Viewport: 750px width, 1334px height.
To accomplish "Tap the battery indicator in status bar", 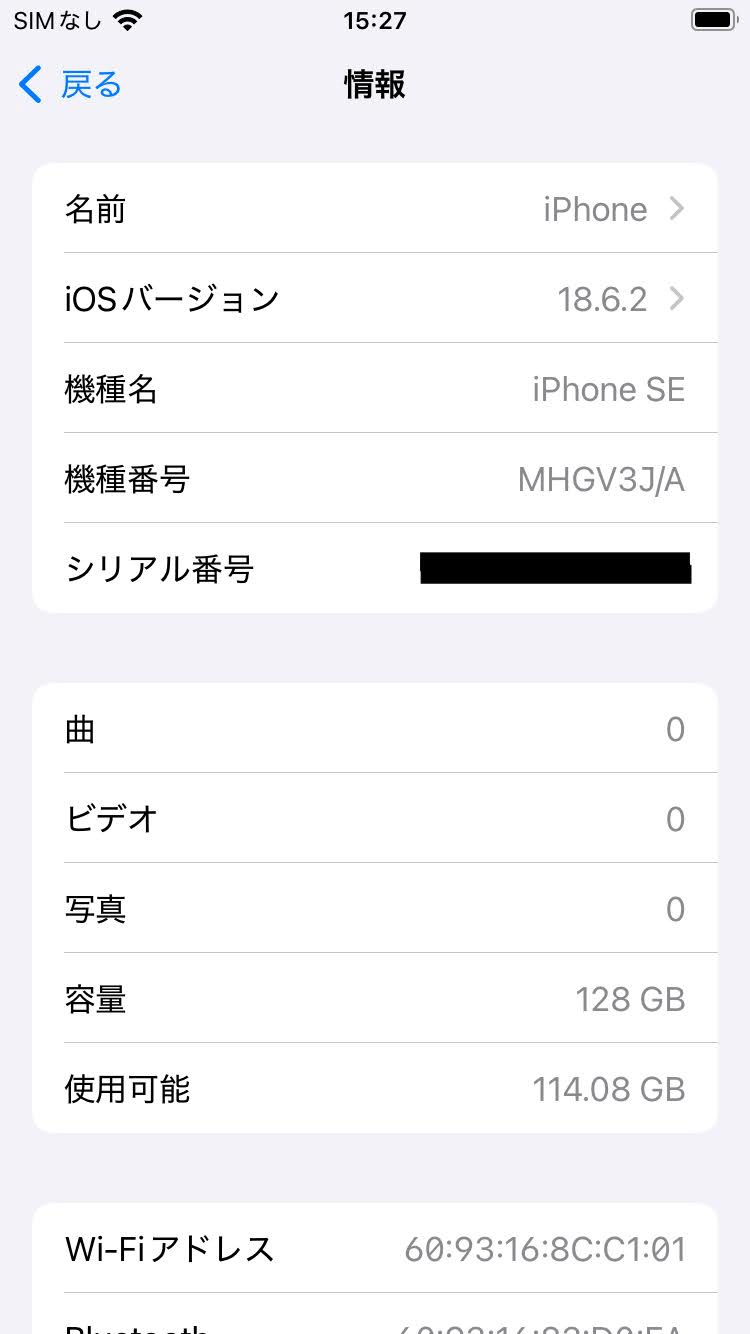I will [x=712, y=18].
